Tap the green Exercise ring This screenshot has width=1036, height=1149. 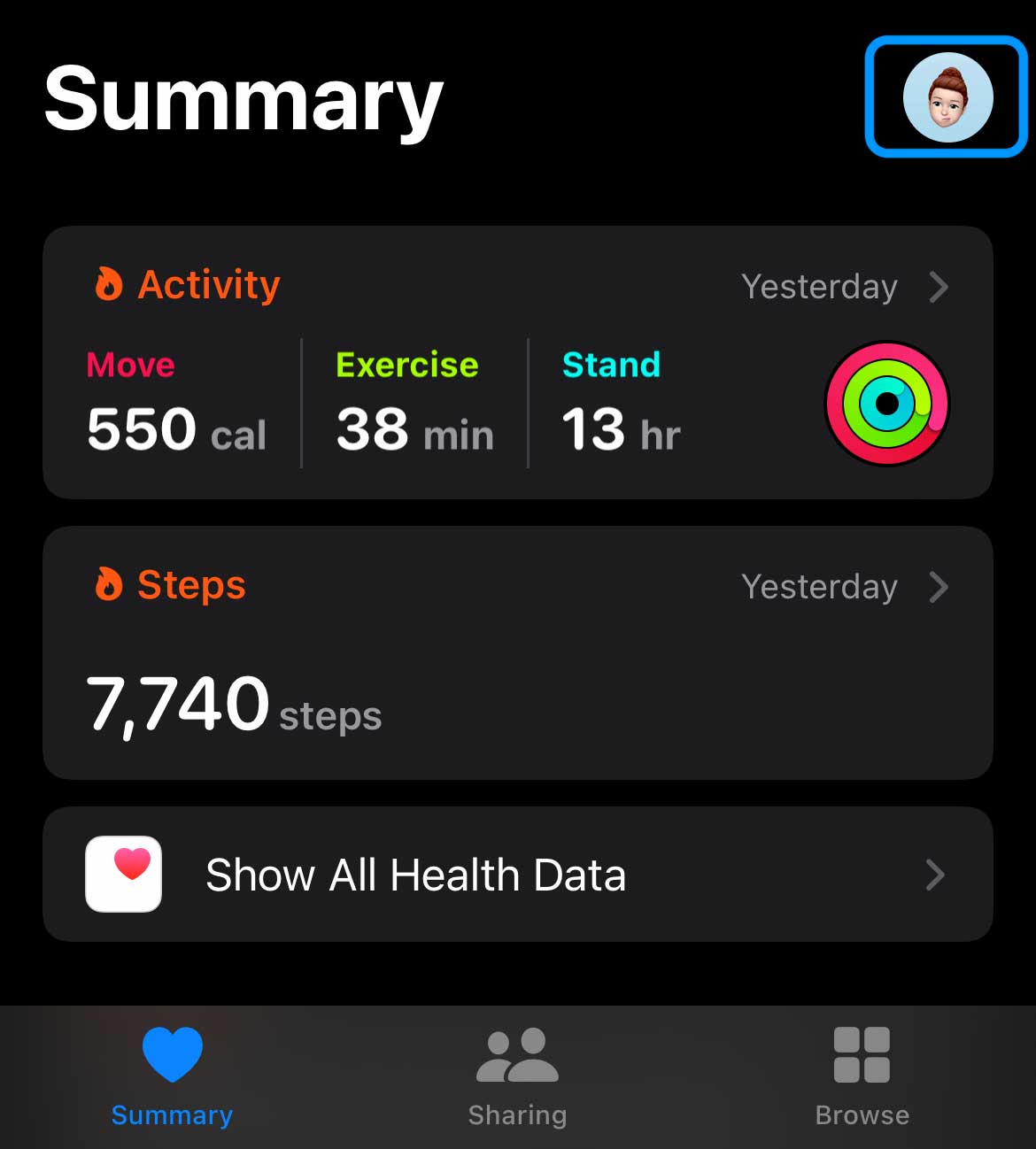coord(886,369)
